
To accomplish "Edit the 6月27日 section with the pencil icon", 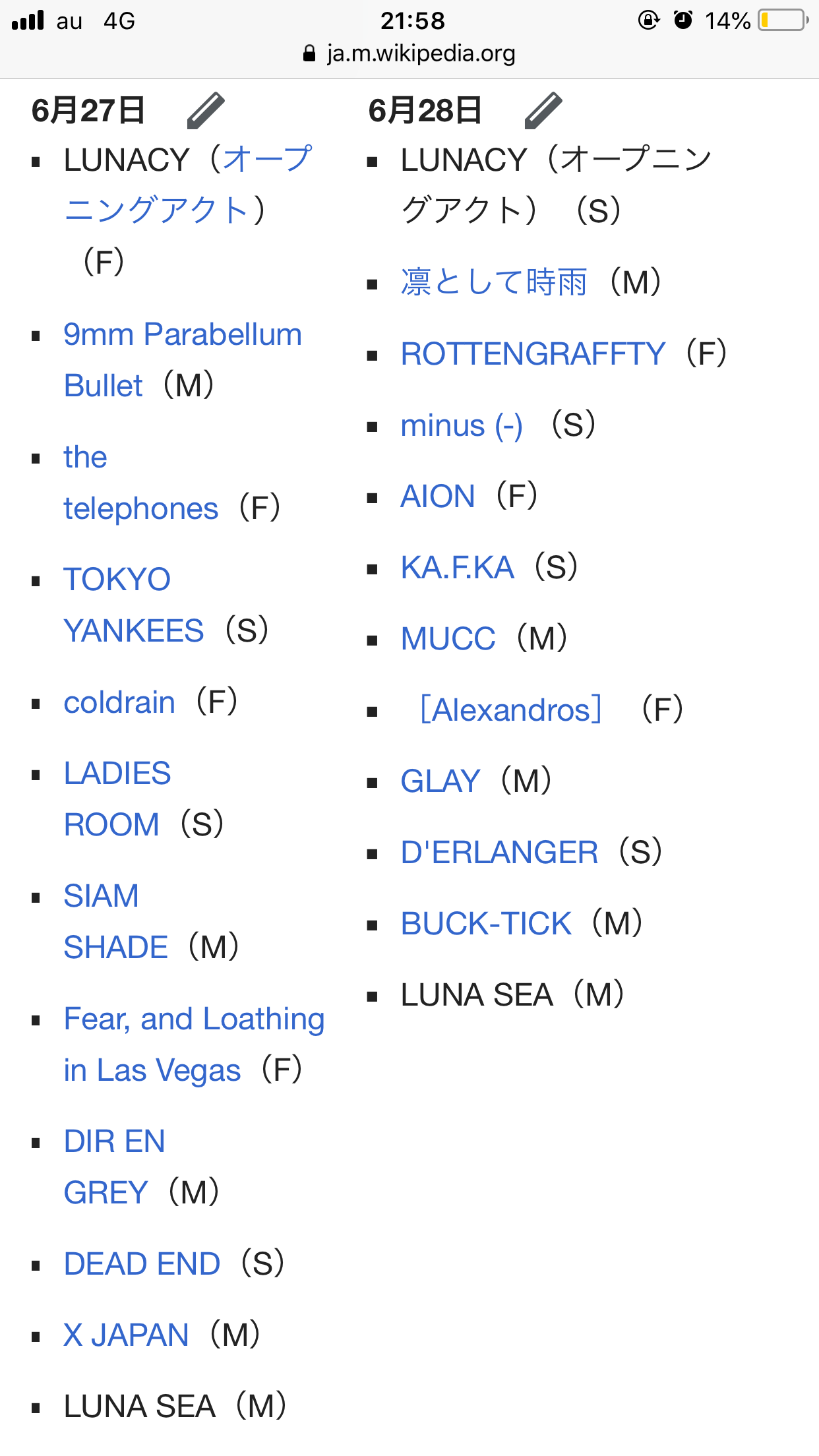I will coord(206,111).
